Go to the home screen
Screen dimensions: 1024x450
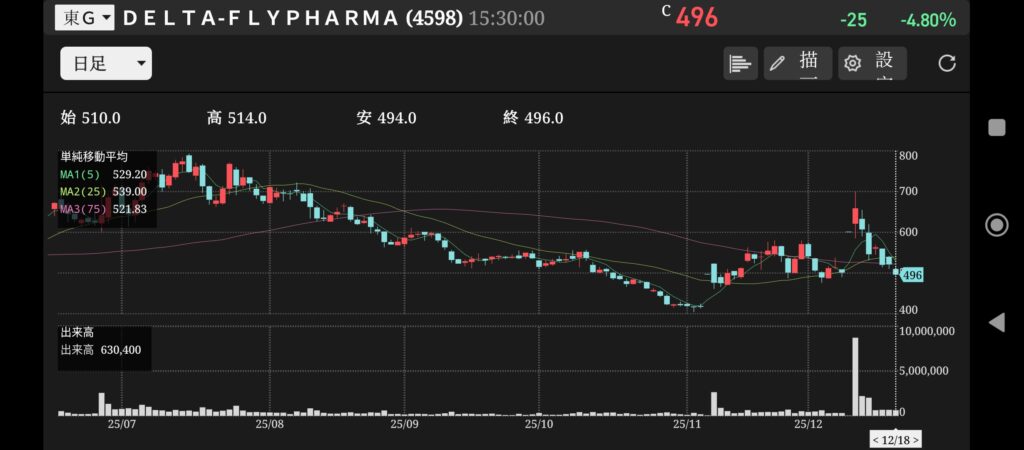996,225
